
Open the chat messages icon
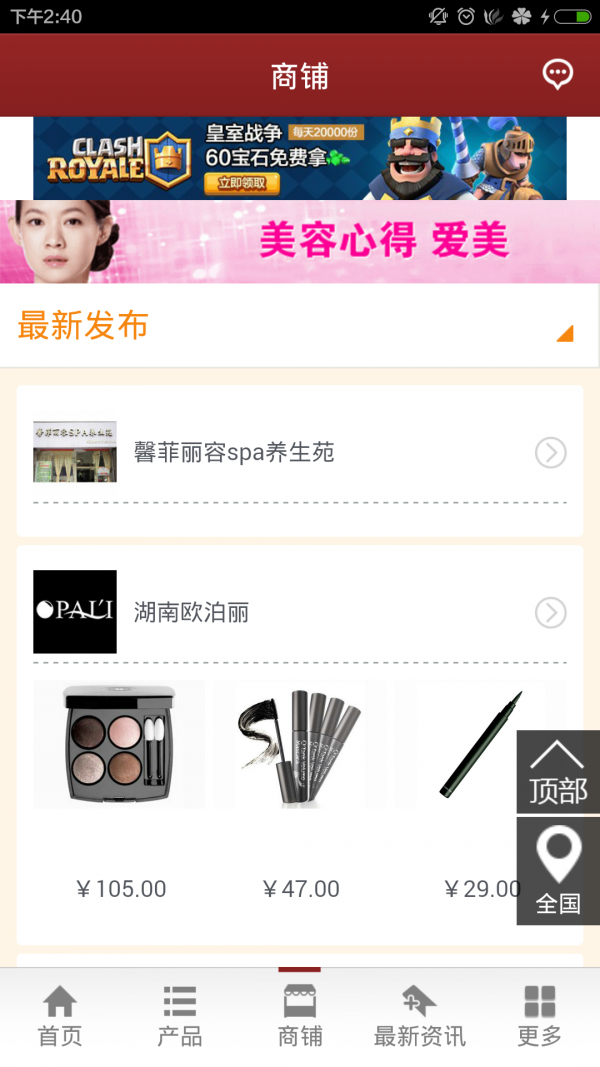(557, 74)
